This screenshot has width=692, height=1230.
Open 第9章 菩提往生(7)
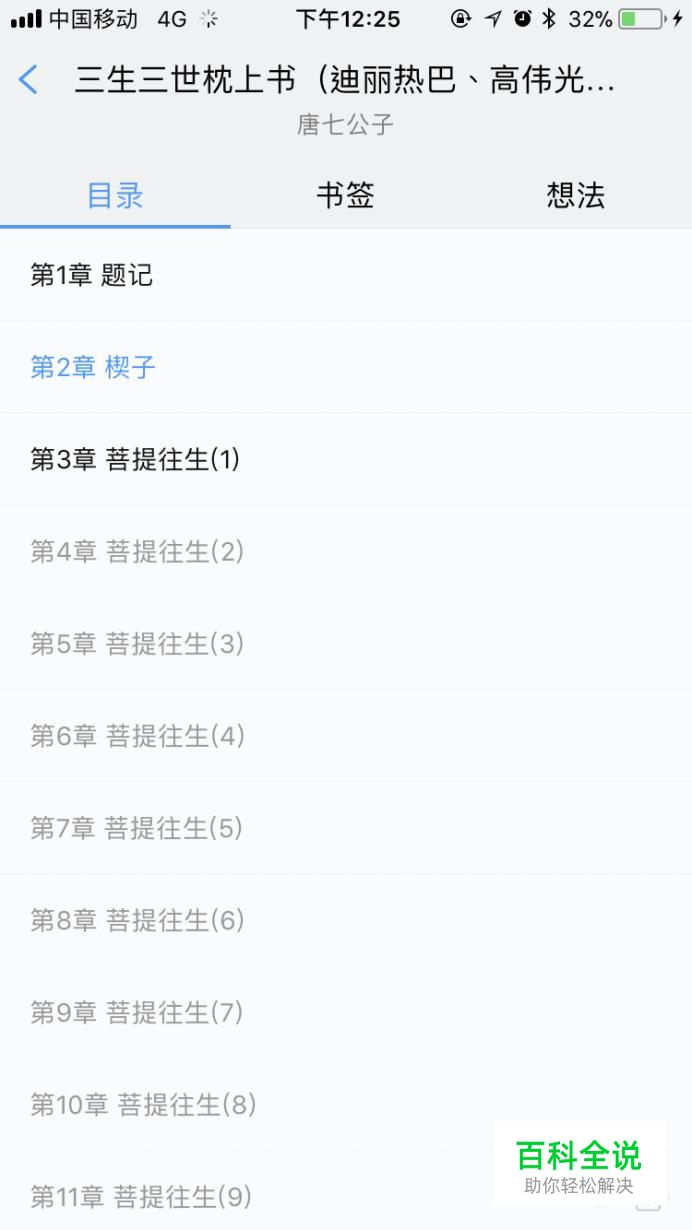coord(346,1012)
